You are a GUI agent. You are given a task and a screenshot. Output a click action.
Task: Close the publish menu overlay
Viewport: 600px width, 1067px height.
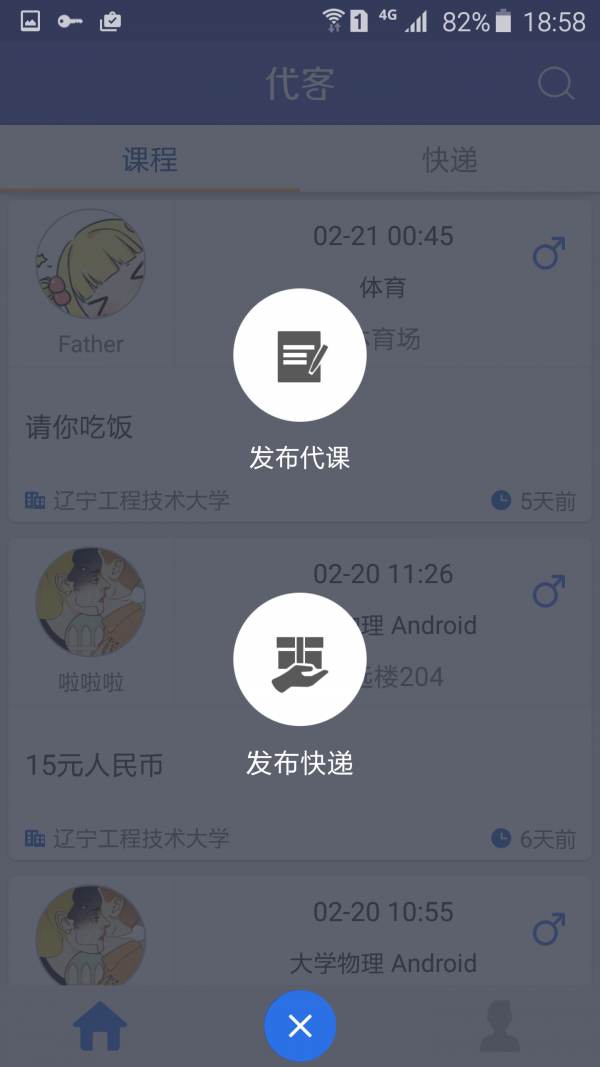point(300,1026)
